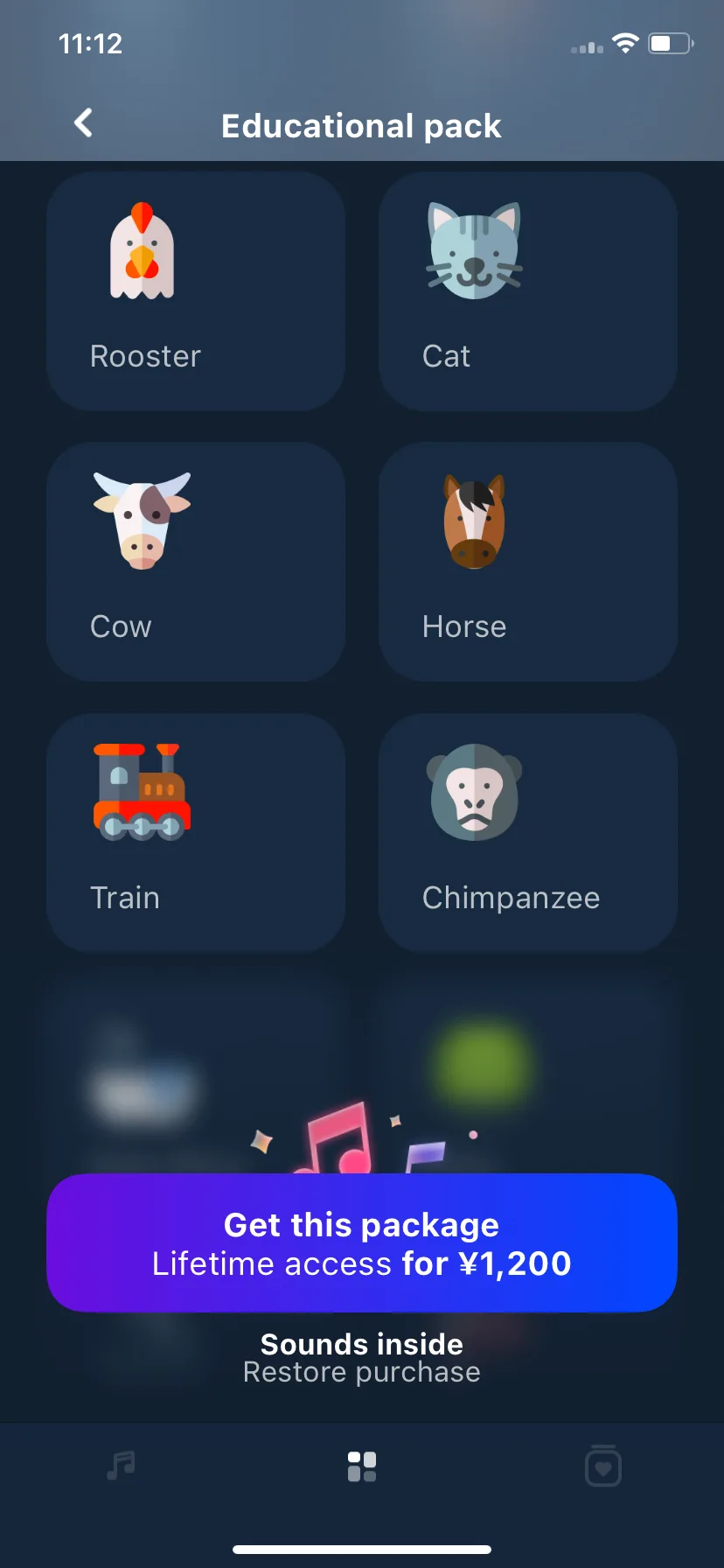Play the Rooster sound
Screen dimensions: 724x1568
[195, 290]
